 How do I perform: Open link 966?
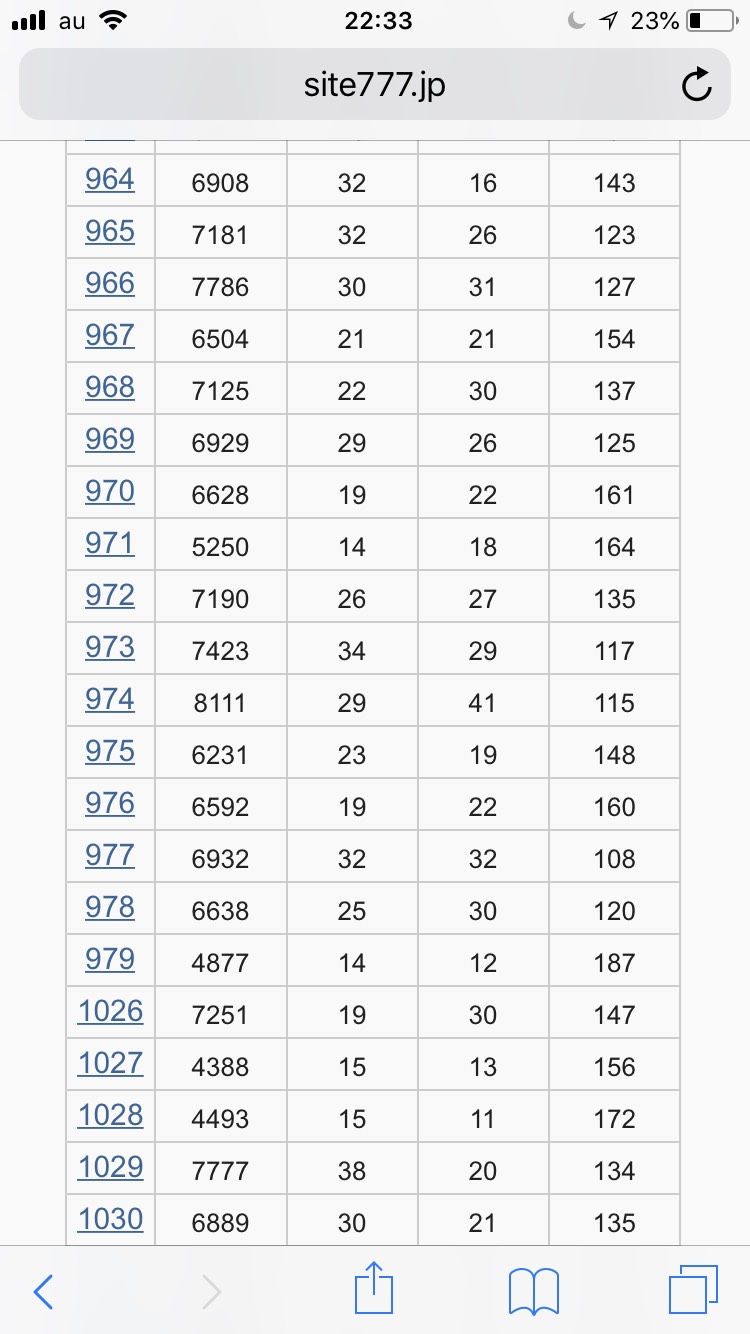110,283
